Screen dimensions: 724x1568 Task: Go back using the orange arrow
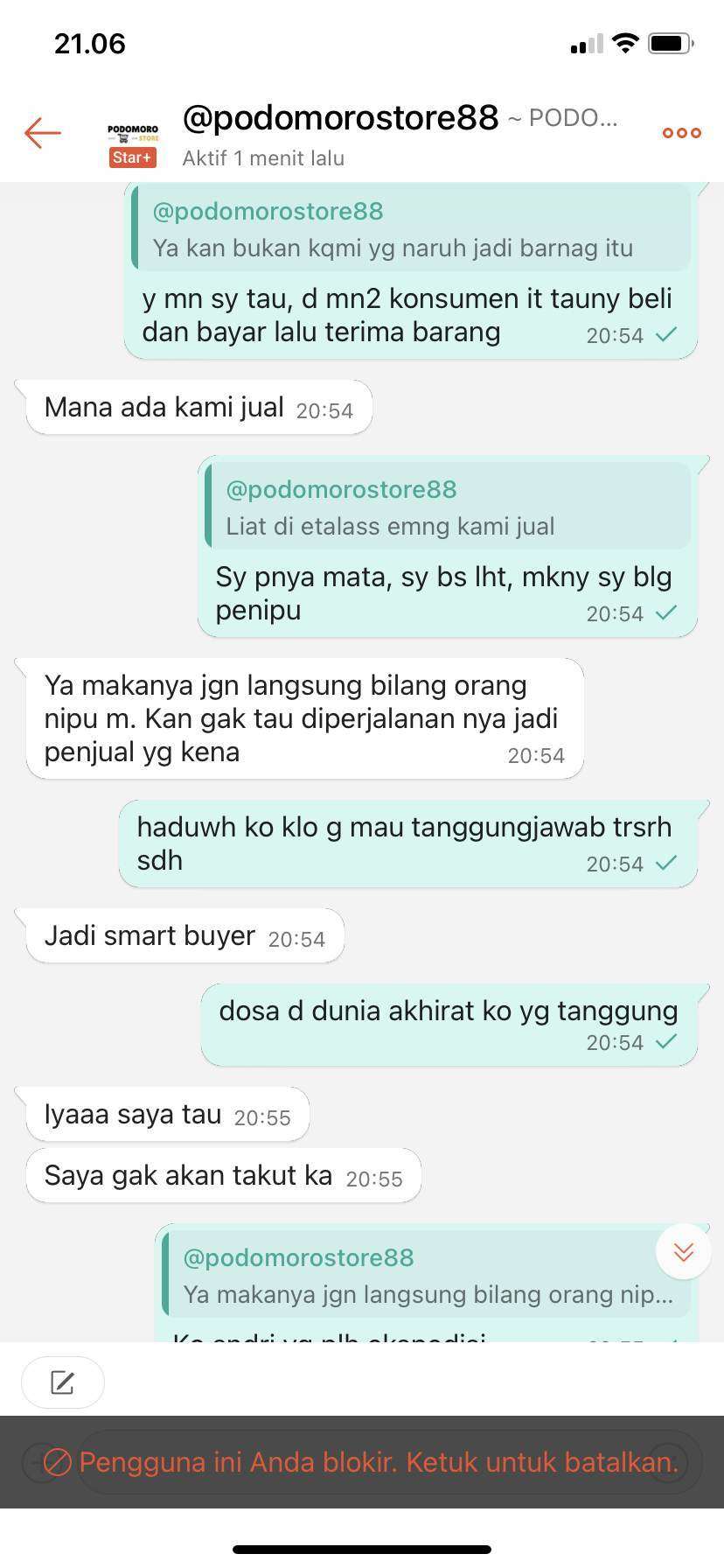pyautogui.click(x=43, y=133)
